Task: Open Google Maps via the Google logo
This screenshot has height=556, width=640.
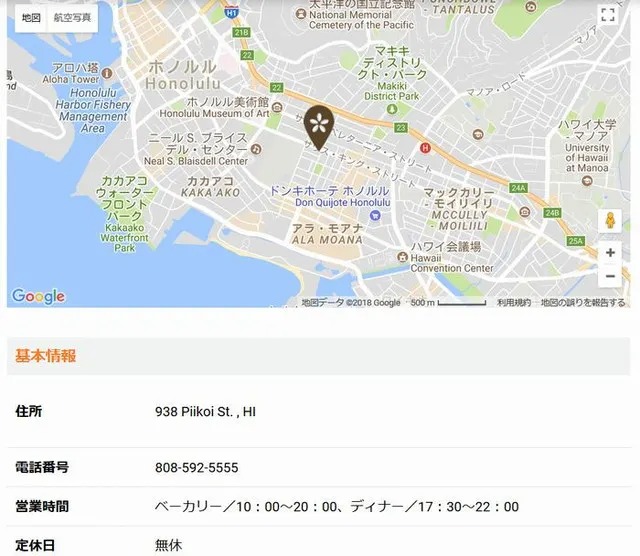Action: click(x=38, y=296)
